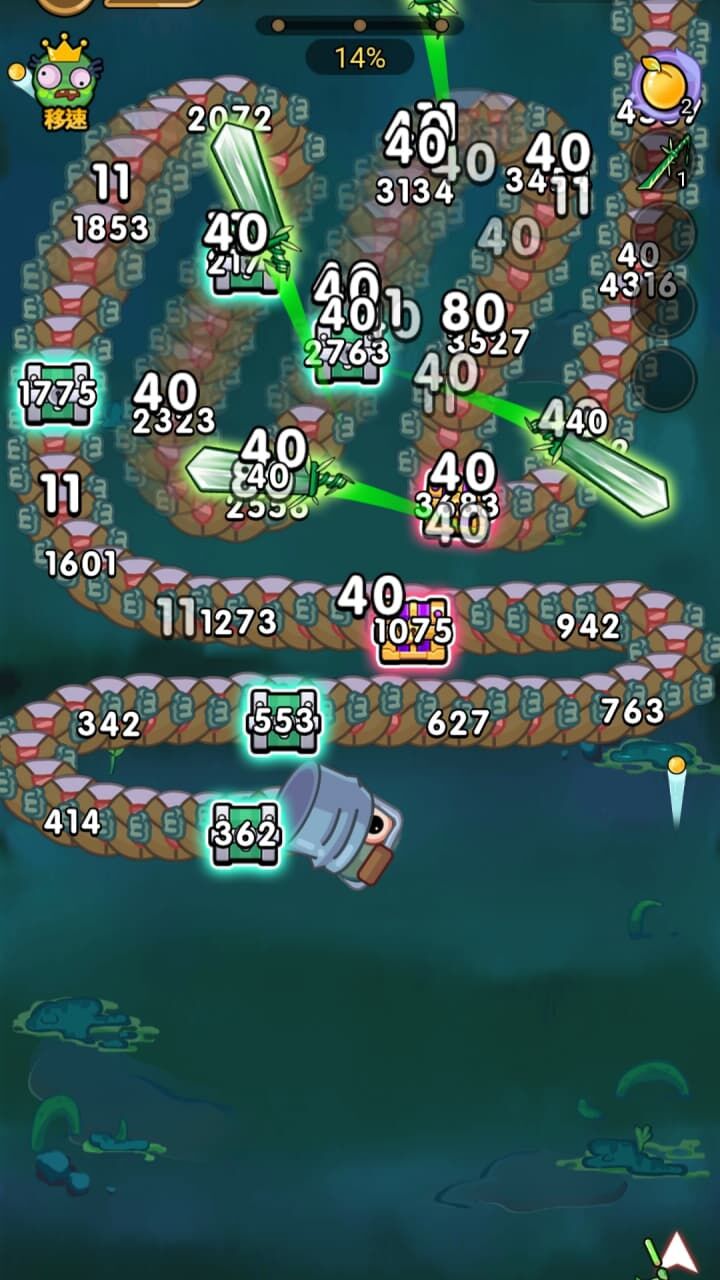Activate the golden orange skill slot
The width and height of the screenshot is (720, 1280).
pos(664,87)
